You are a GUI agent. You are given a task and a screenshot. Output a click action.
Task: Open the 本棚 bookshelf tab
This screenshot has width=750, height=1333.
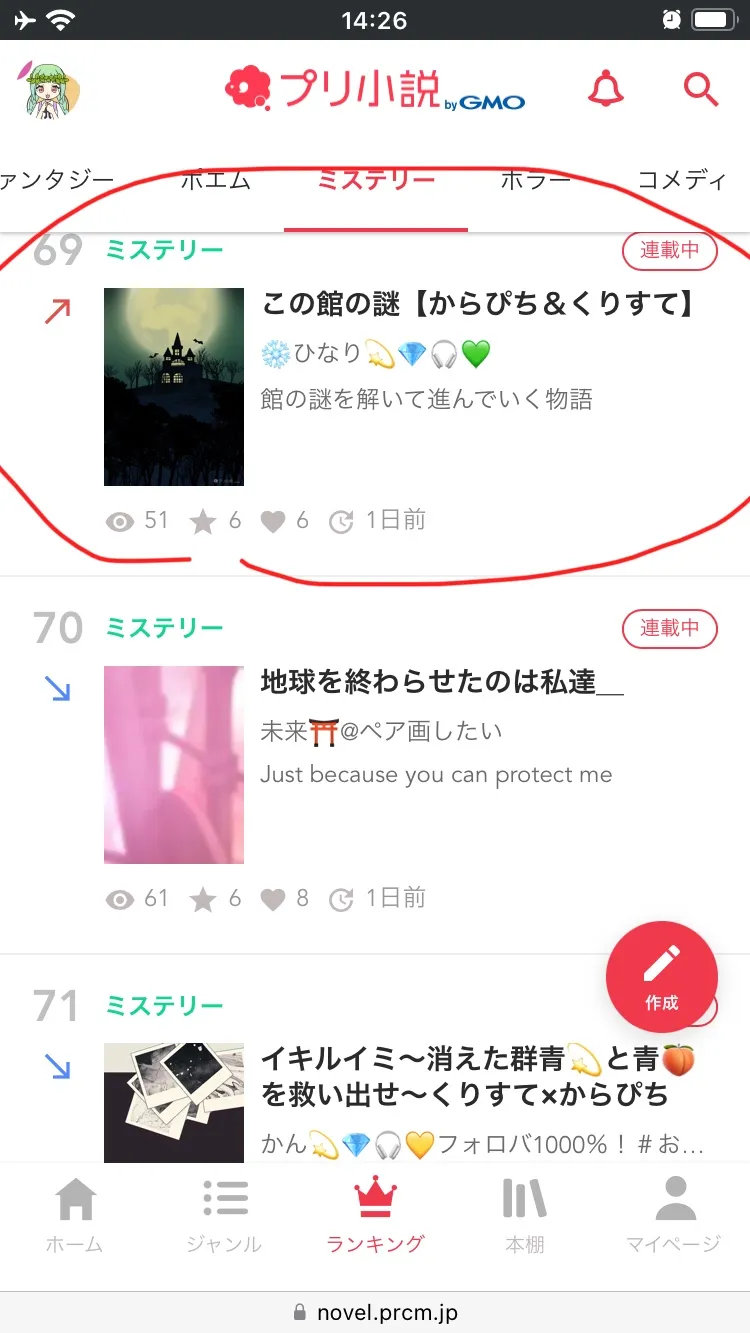click(x=525, y=1215)
